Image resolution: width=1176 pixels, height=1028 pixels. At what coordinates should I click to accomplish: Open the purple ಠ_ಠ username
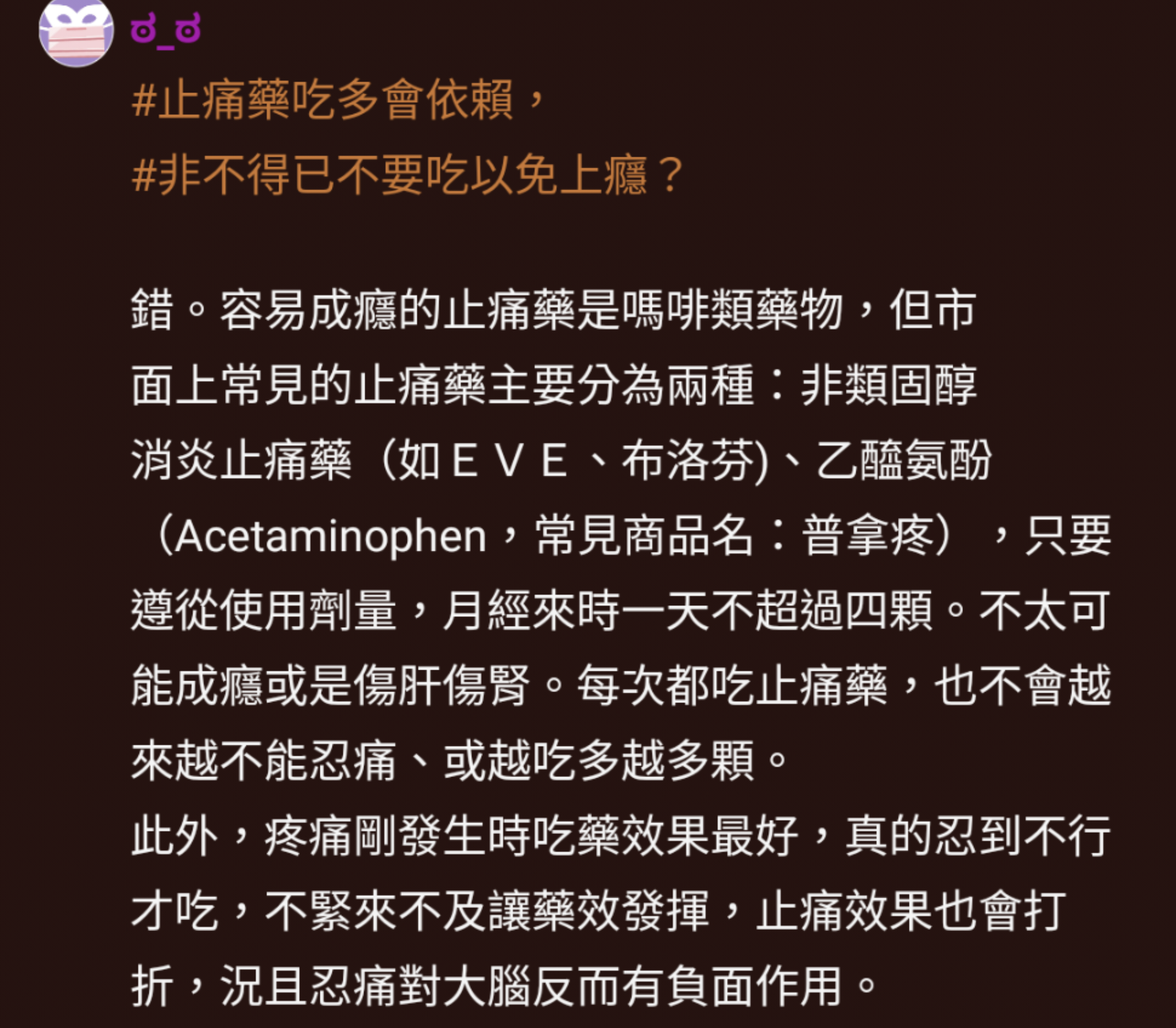(165, 29)
